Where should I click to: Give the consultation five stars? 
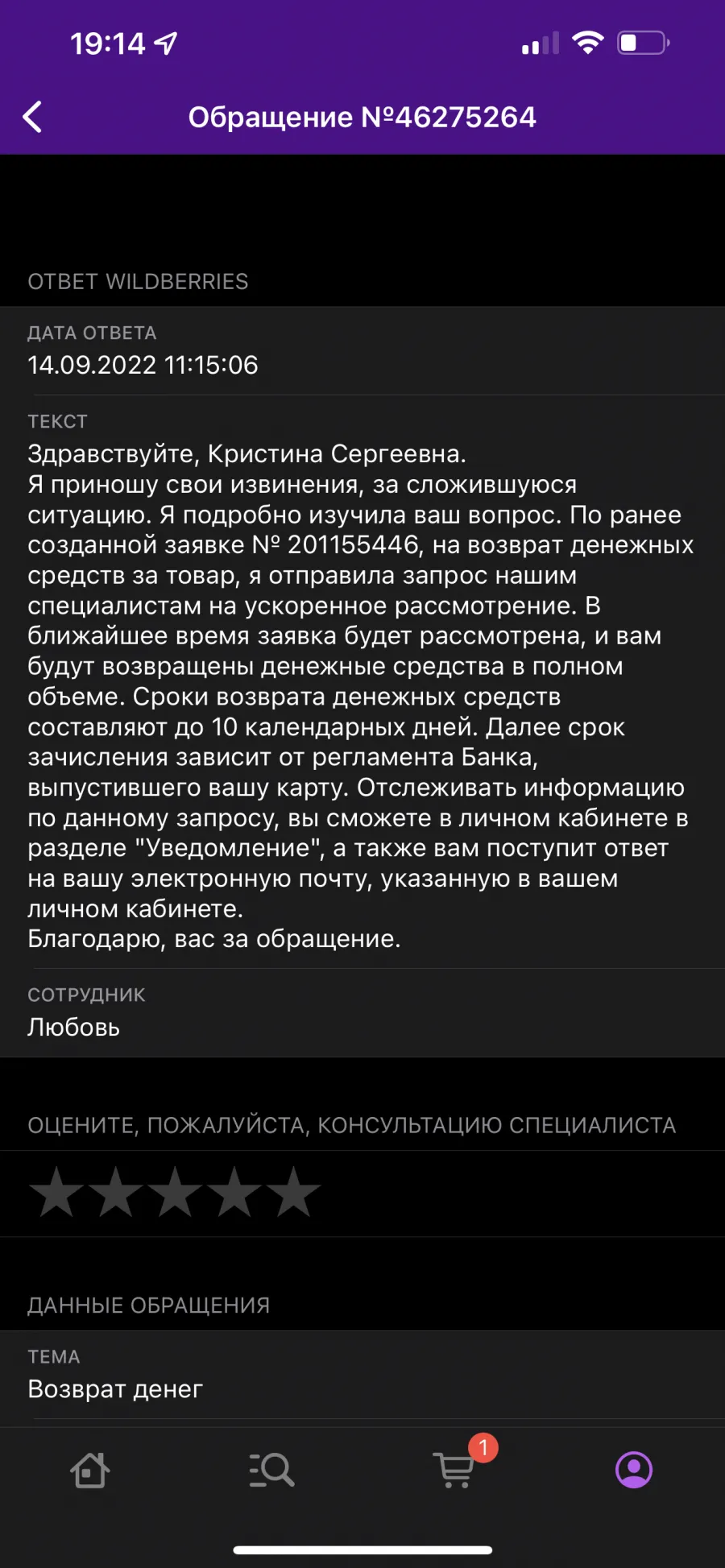click(293, 1192)
